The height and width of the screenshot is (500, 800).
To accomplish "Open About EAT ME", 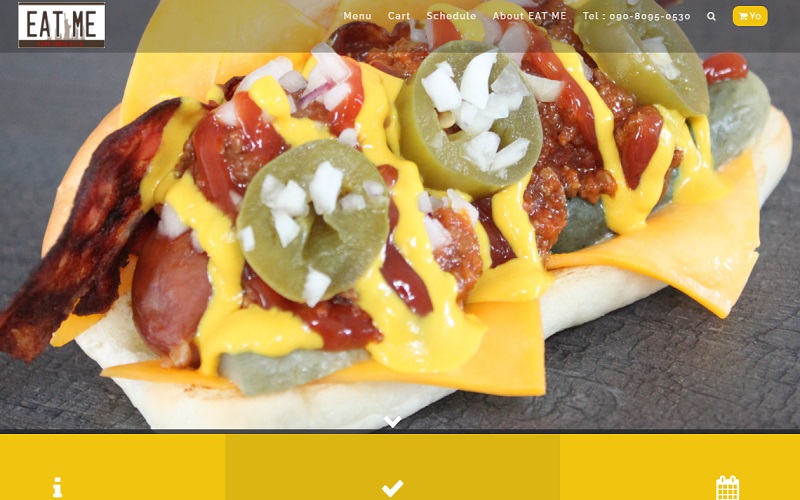I will (529, 16).
